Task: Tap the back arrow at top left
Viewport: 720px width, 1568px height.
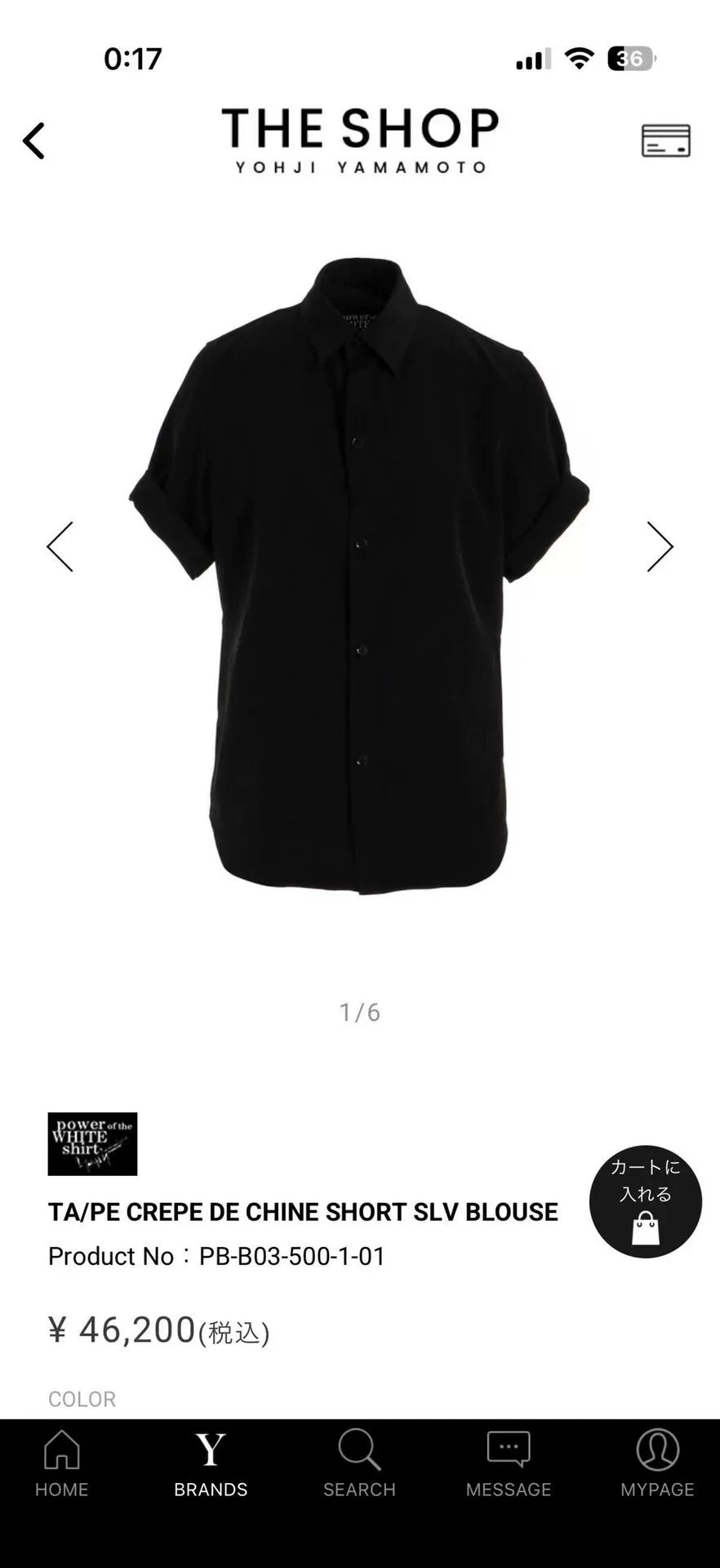Action: coord(34,140)
